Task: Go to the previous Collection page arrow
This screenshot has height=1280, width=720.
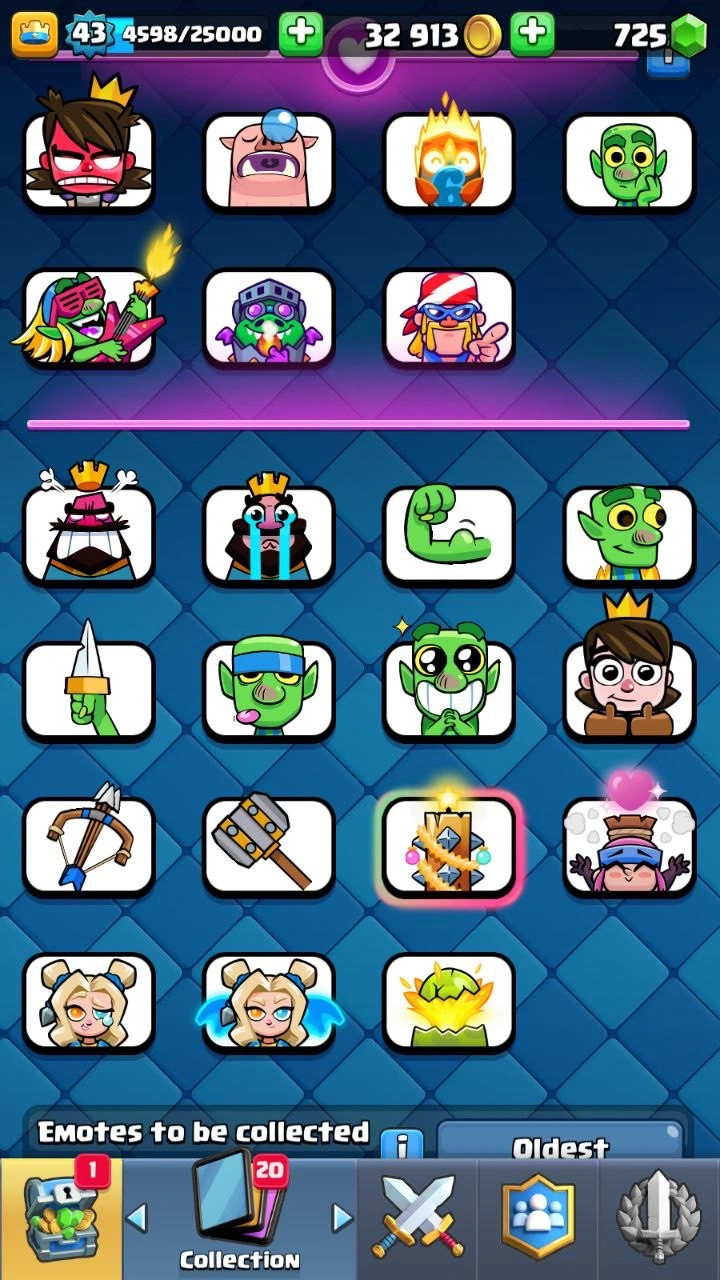Action: tap(137, 1218)
